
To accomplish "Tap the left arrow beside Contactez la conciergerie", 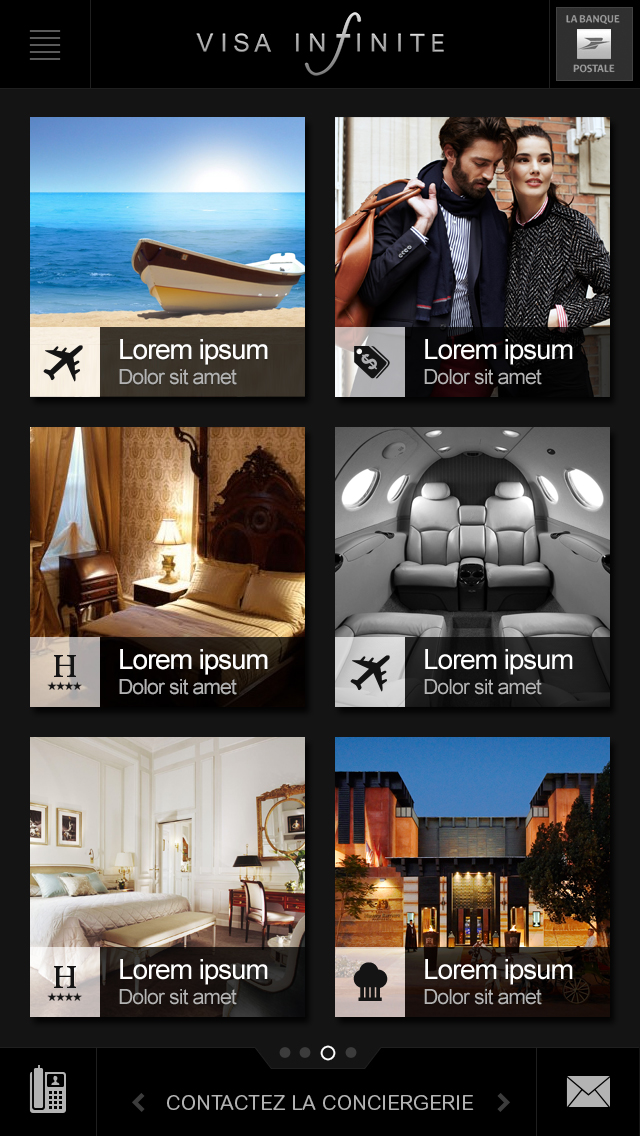I will tap(139, 1103).
